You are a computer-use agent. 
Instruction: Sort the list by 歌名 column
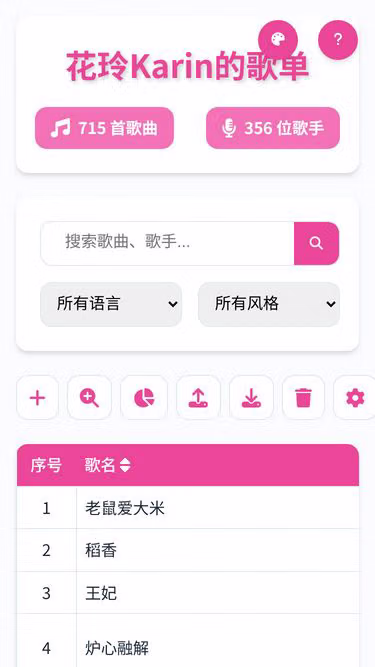pos(107,465)
